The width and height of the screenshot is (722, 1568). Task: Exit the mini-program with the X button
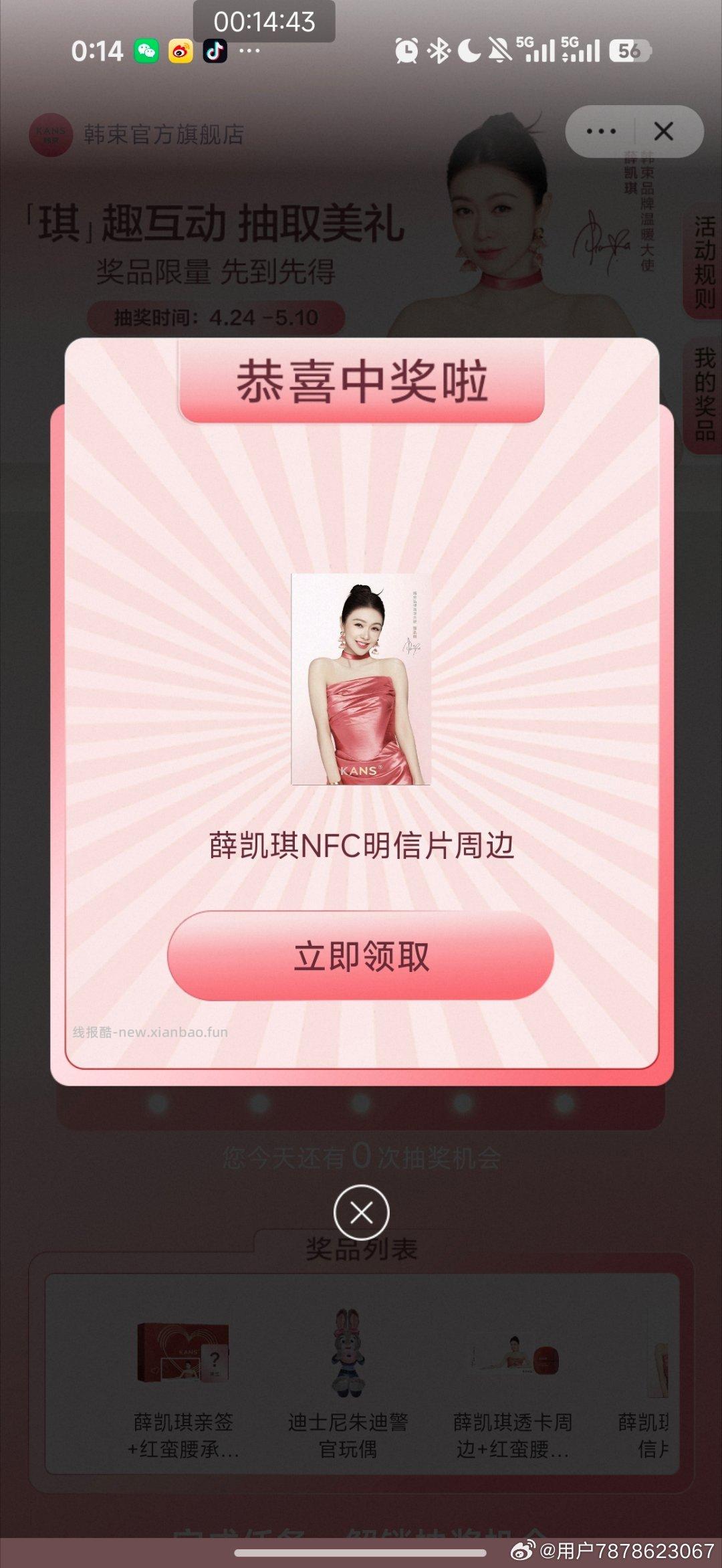[664, 132]
